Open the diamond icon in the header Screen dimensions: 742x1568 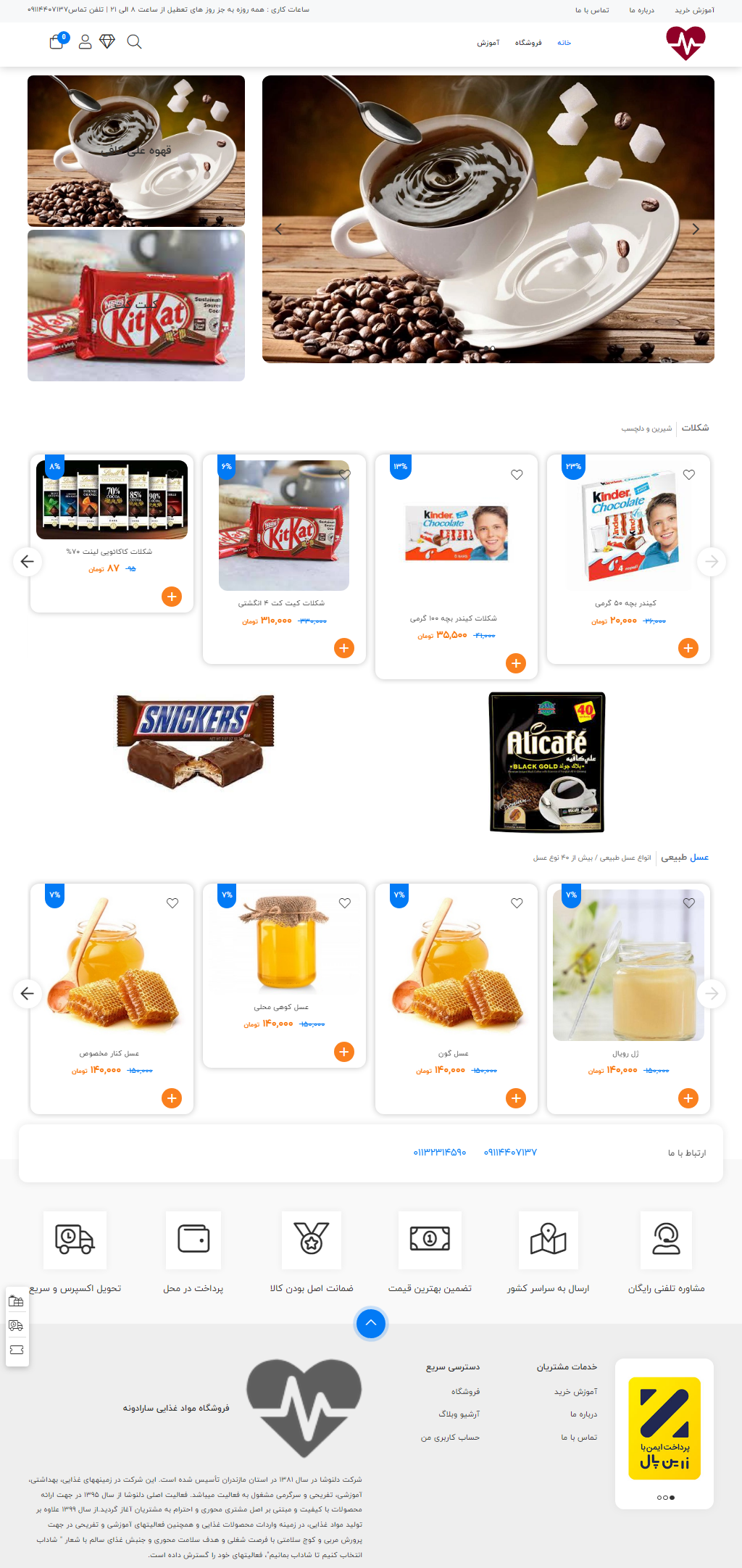click(107, 42)
